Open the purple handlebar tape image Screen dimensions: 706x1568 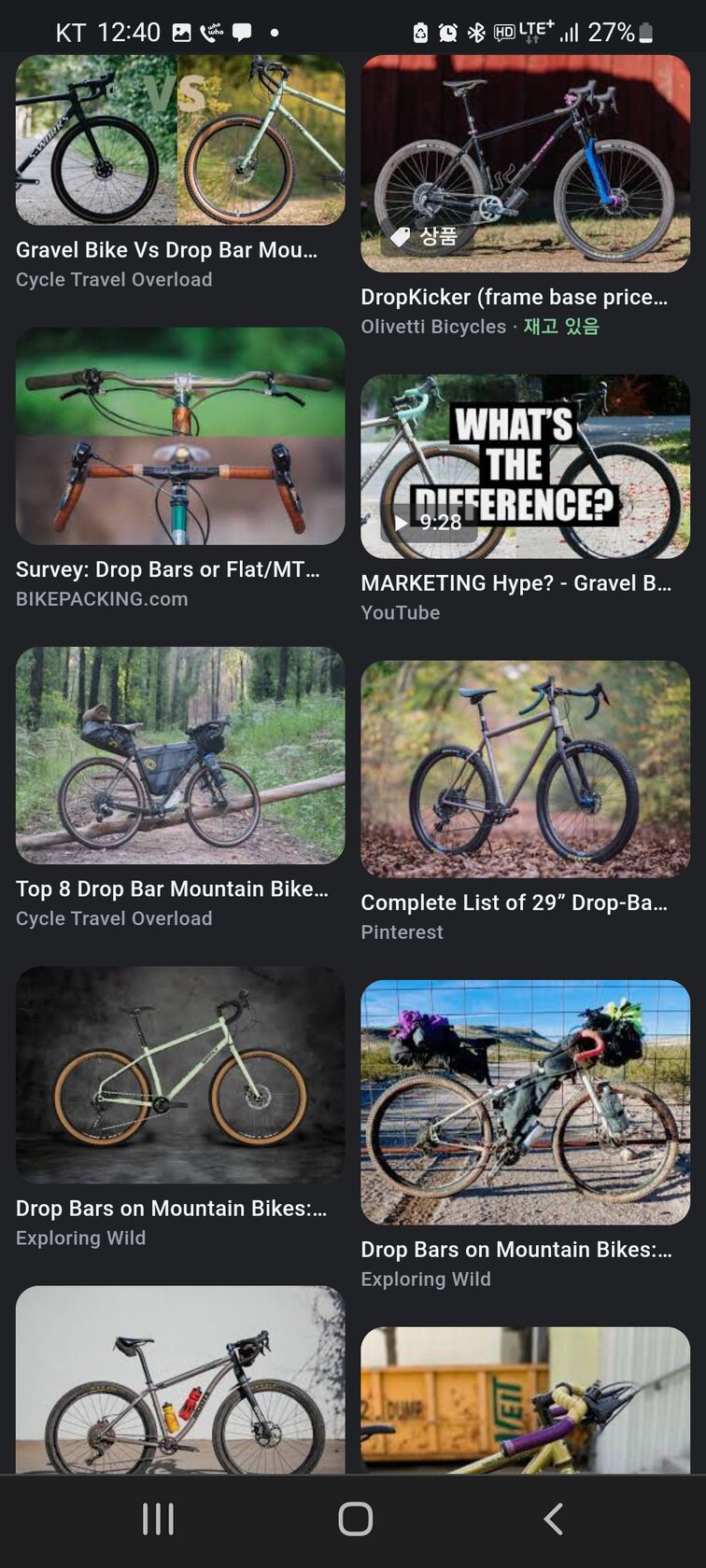(x=525, y=1400)
